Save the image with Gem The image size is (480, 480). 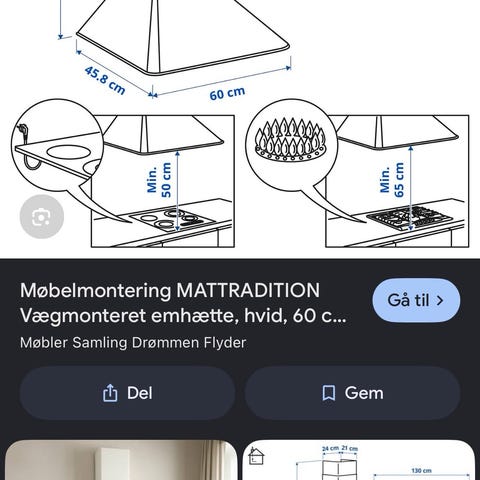(353, 393)
